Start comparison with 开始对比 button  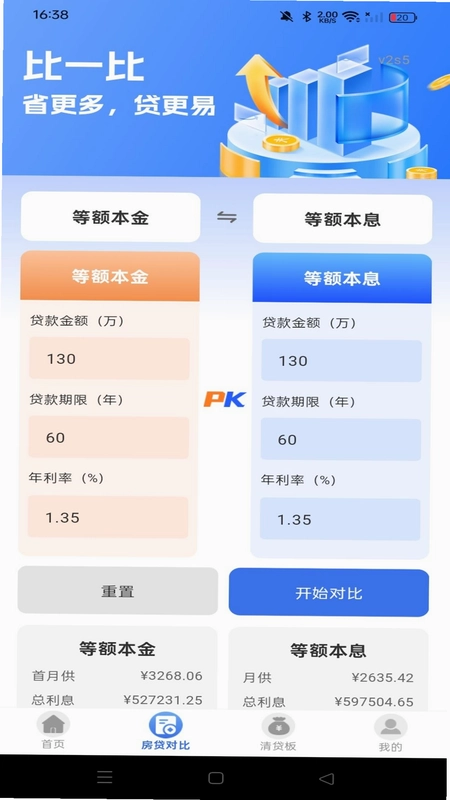pos(329,593)
